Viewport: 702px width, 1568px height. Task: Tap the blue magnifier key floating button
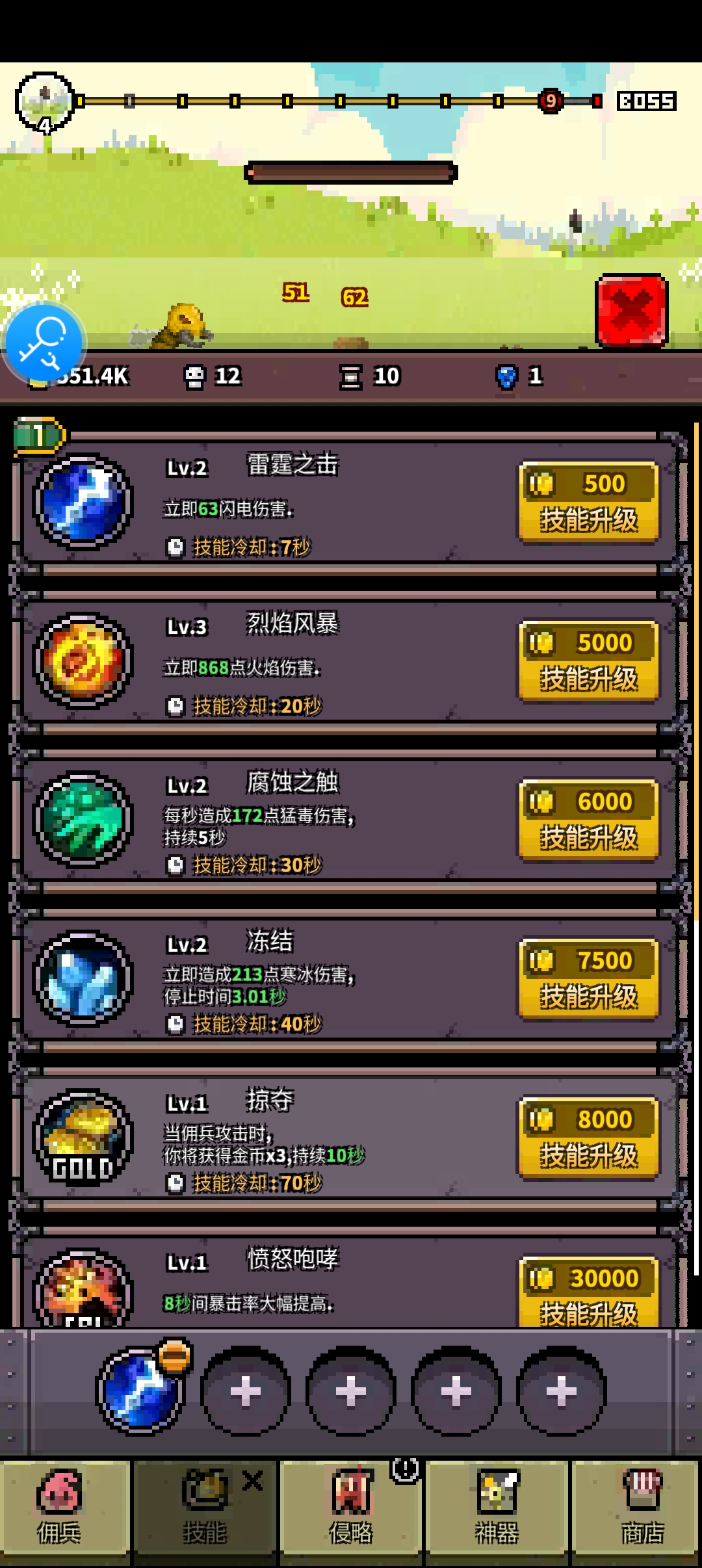(43, 342)
